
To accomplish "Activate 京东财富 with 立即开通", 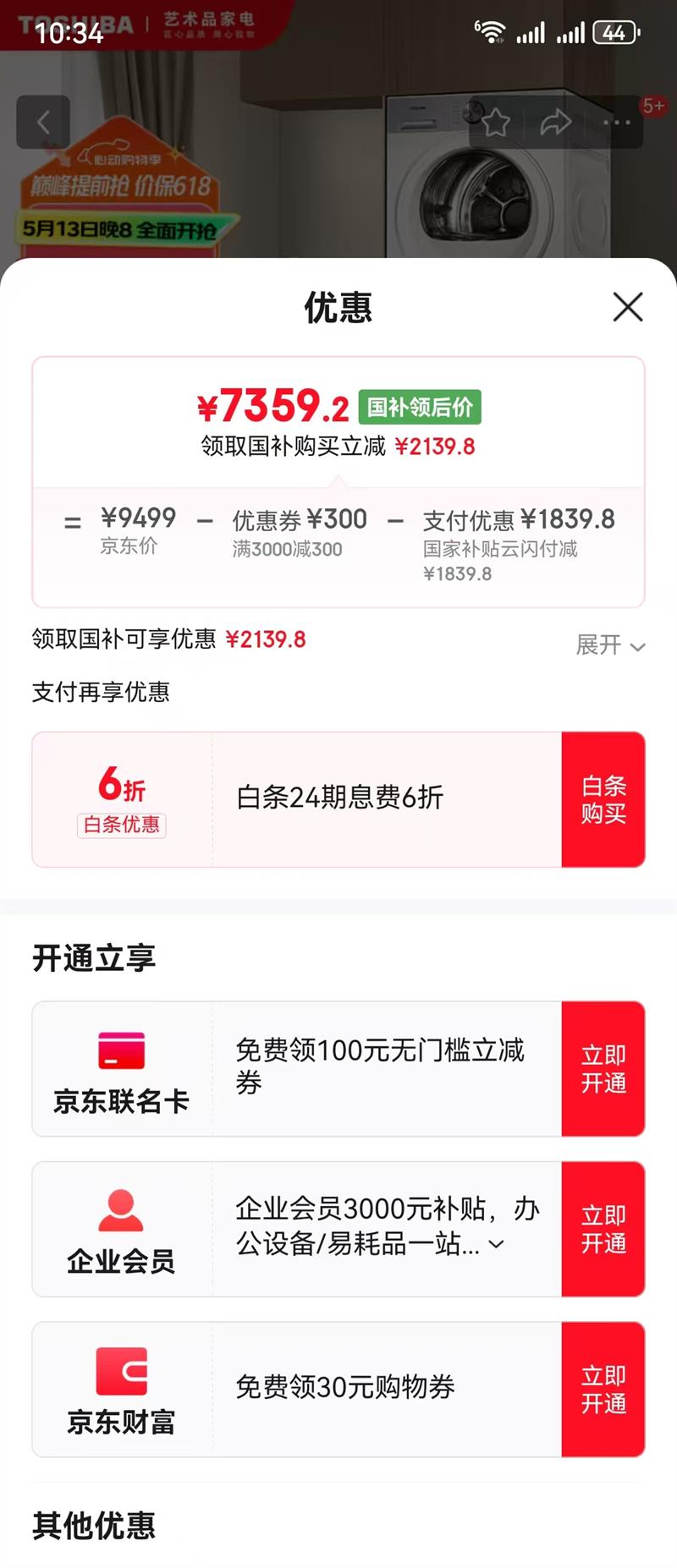I will (603, 1390).
